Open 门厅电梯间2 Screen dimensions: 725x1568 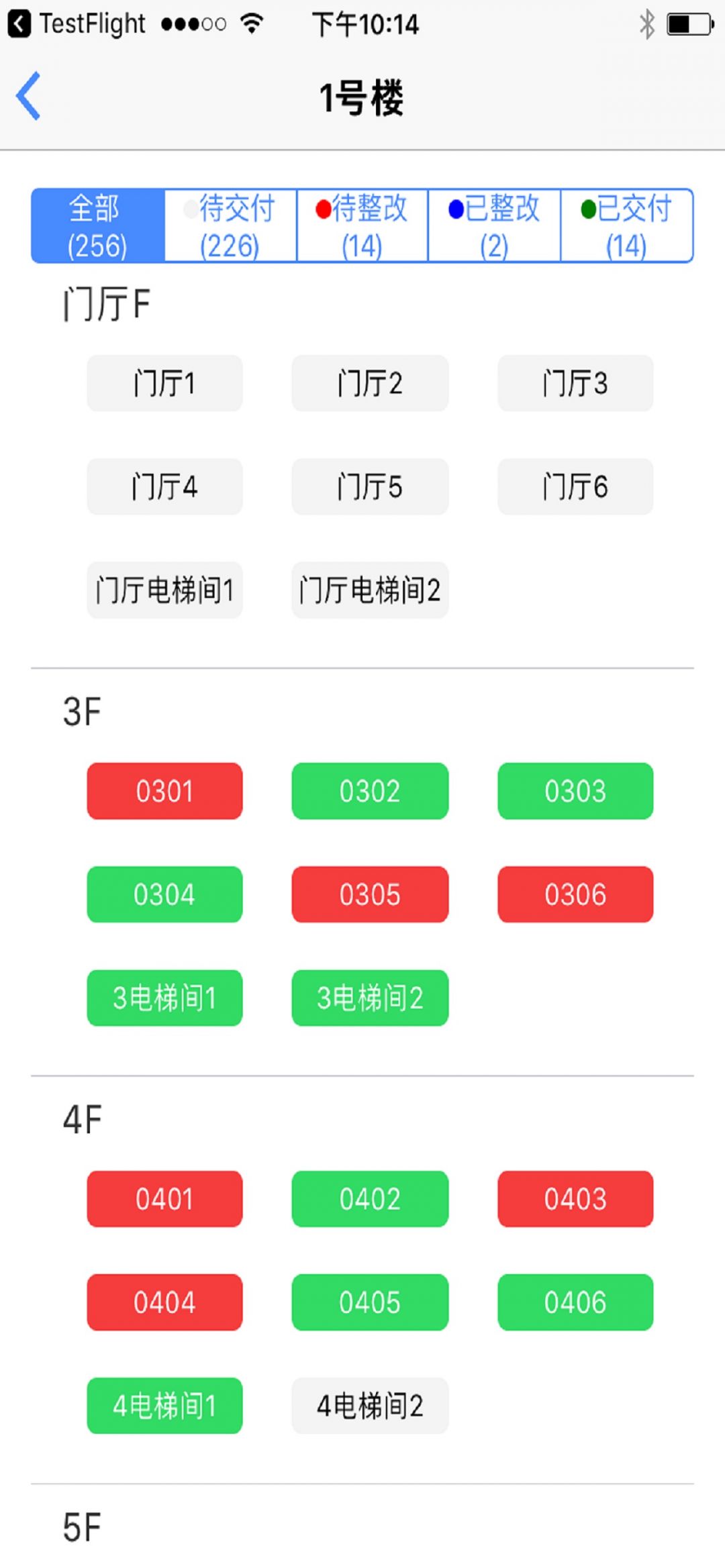370,590
